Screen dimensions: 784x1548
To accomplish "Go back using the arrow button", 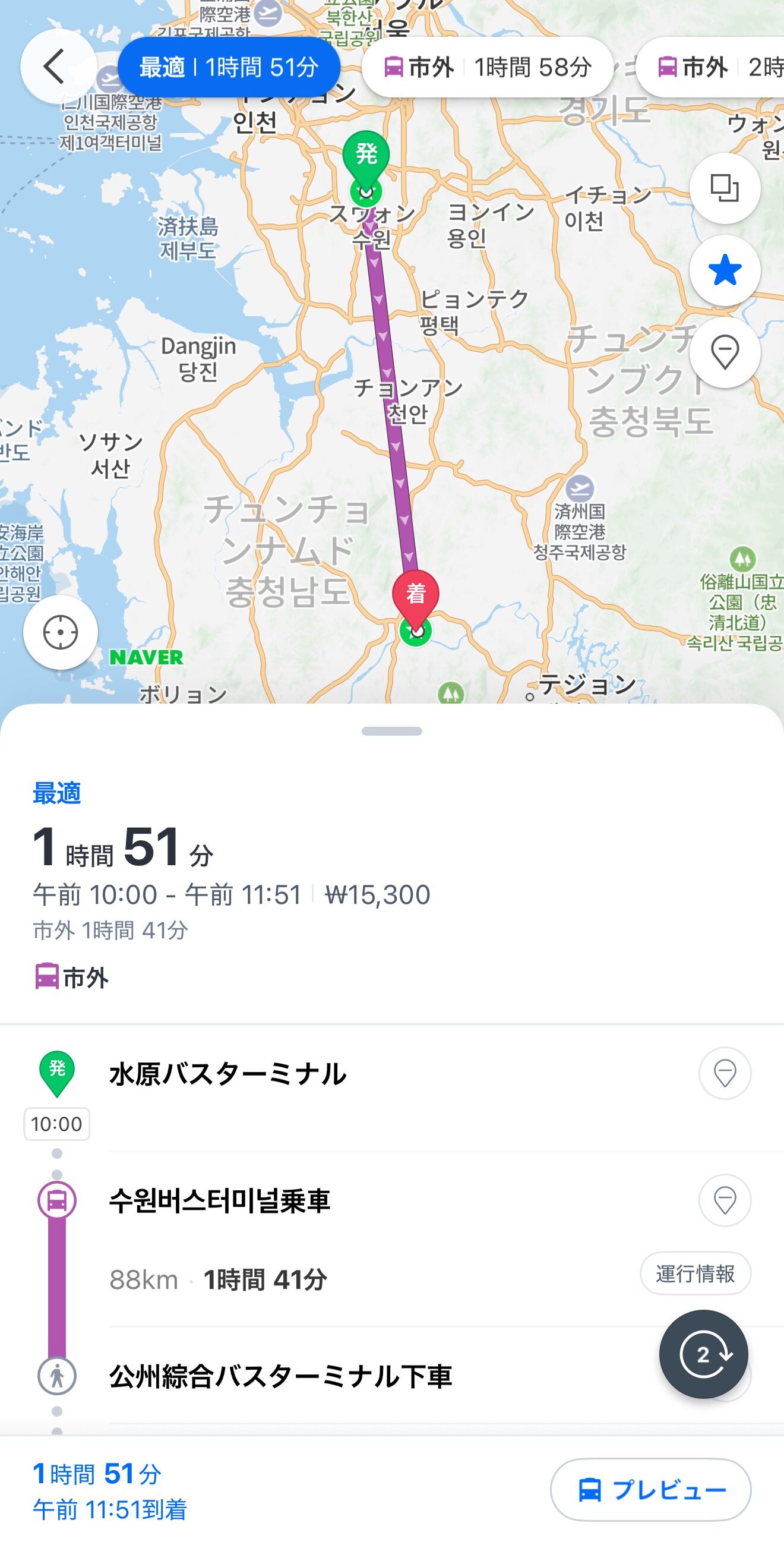I will pos(58,67).
